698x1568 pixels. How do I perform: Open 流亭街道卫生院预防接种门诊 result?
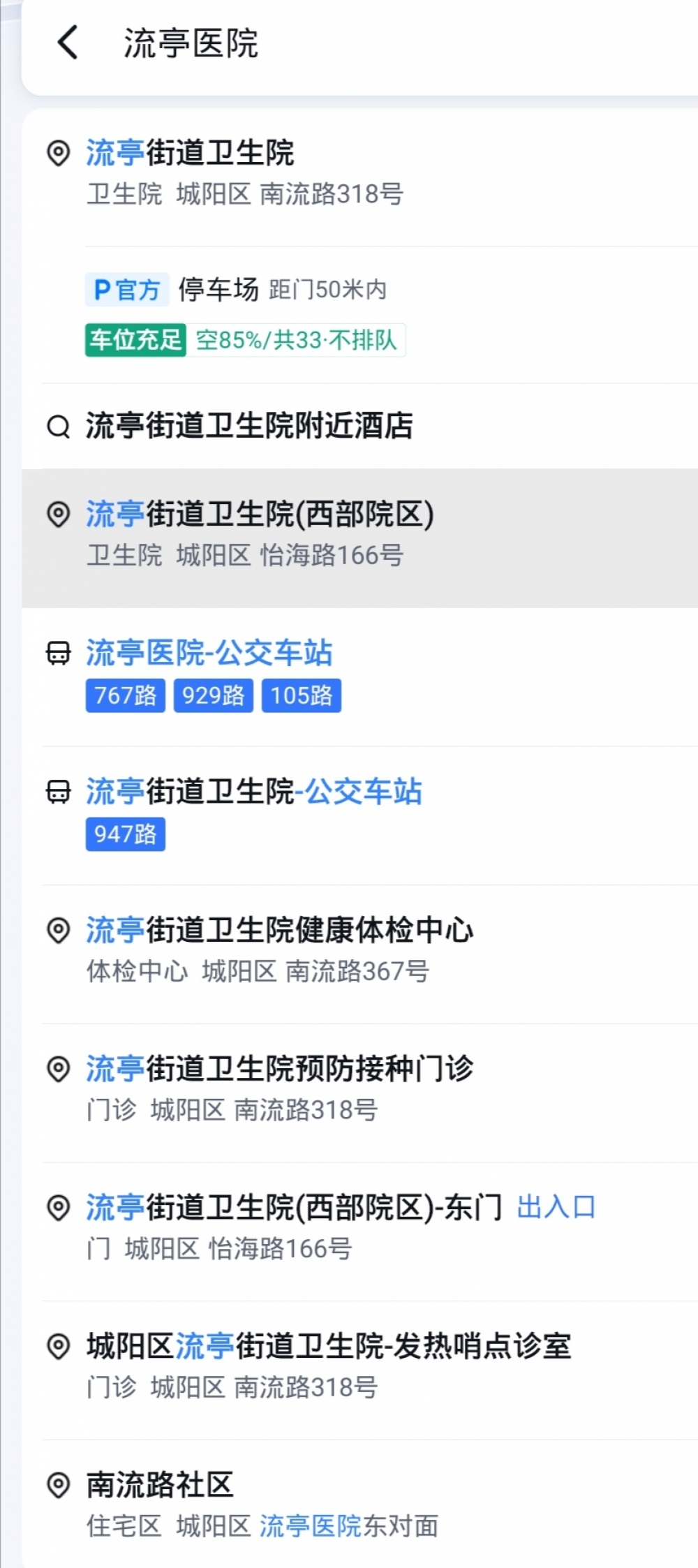coord(279,1088)
